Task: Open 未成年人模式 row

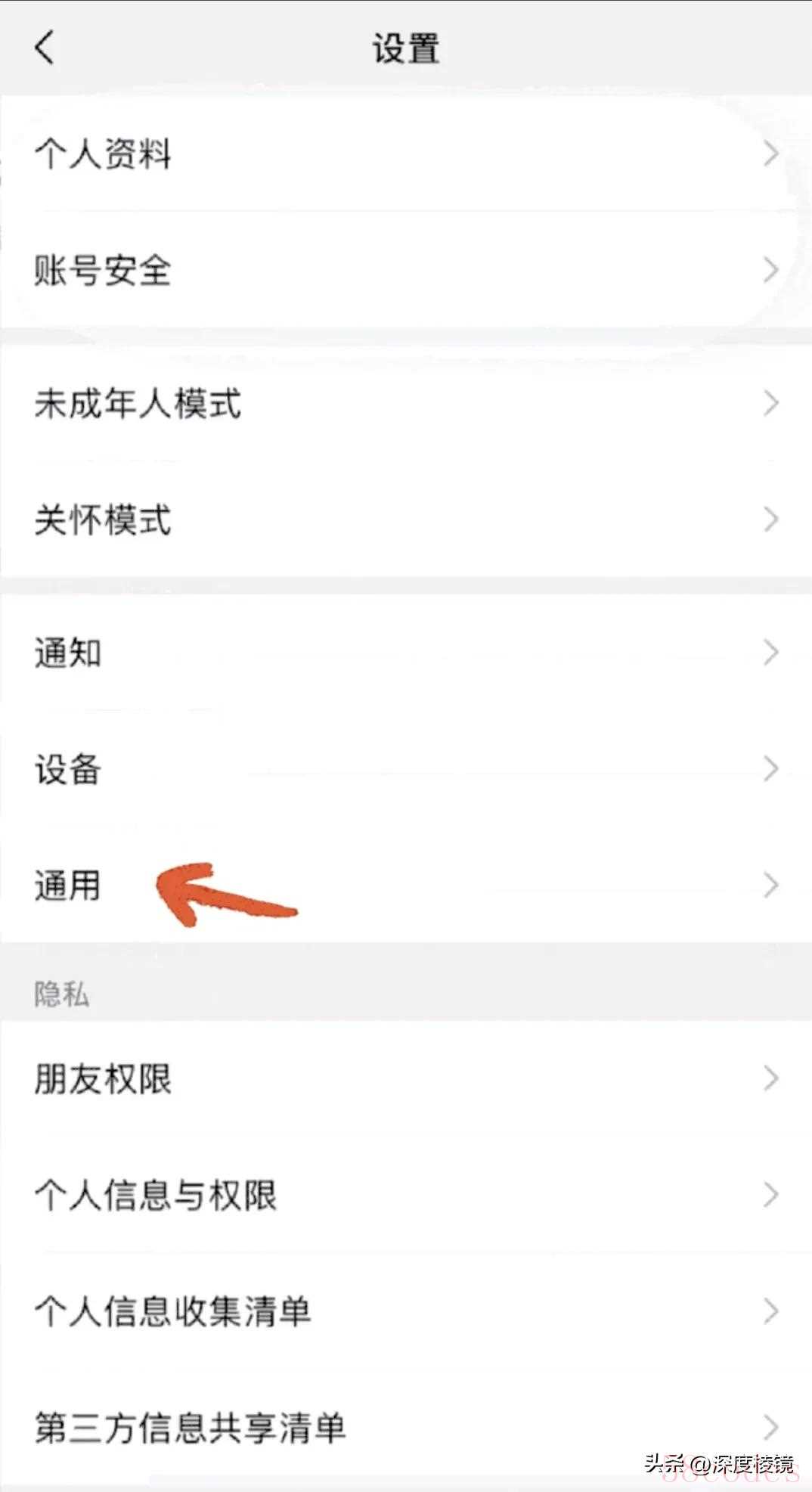Action: 406,403
